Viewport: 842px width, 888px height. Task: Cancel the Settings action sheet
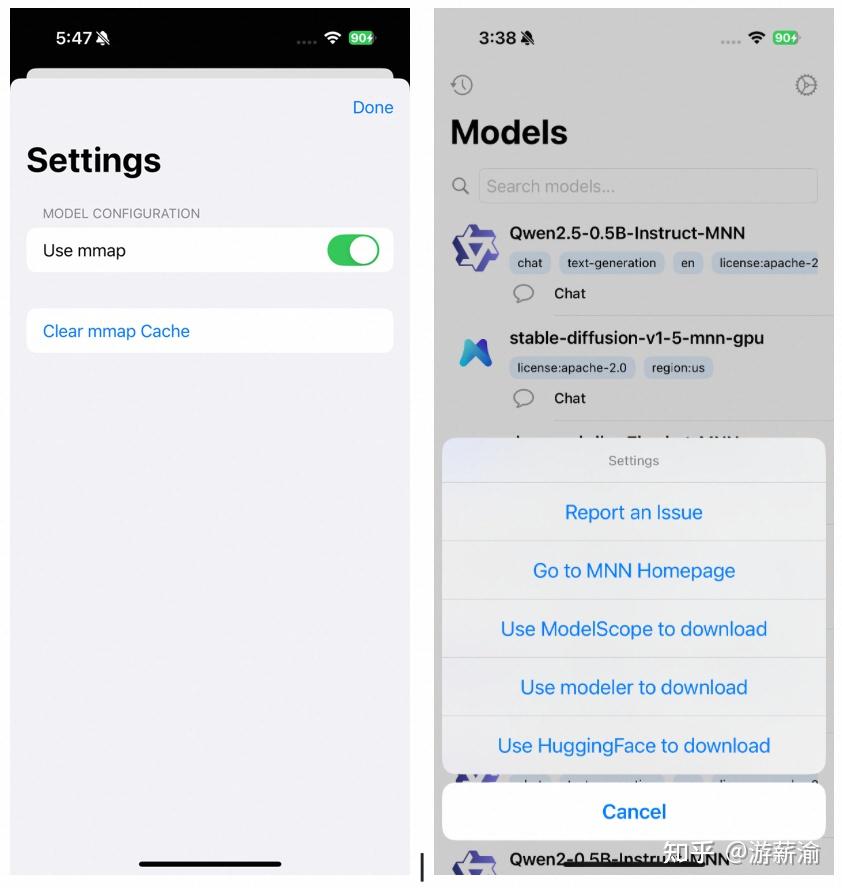633,811
